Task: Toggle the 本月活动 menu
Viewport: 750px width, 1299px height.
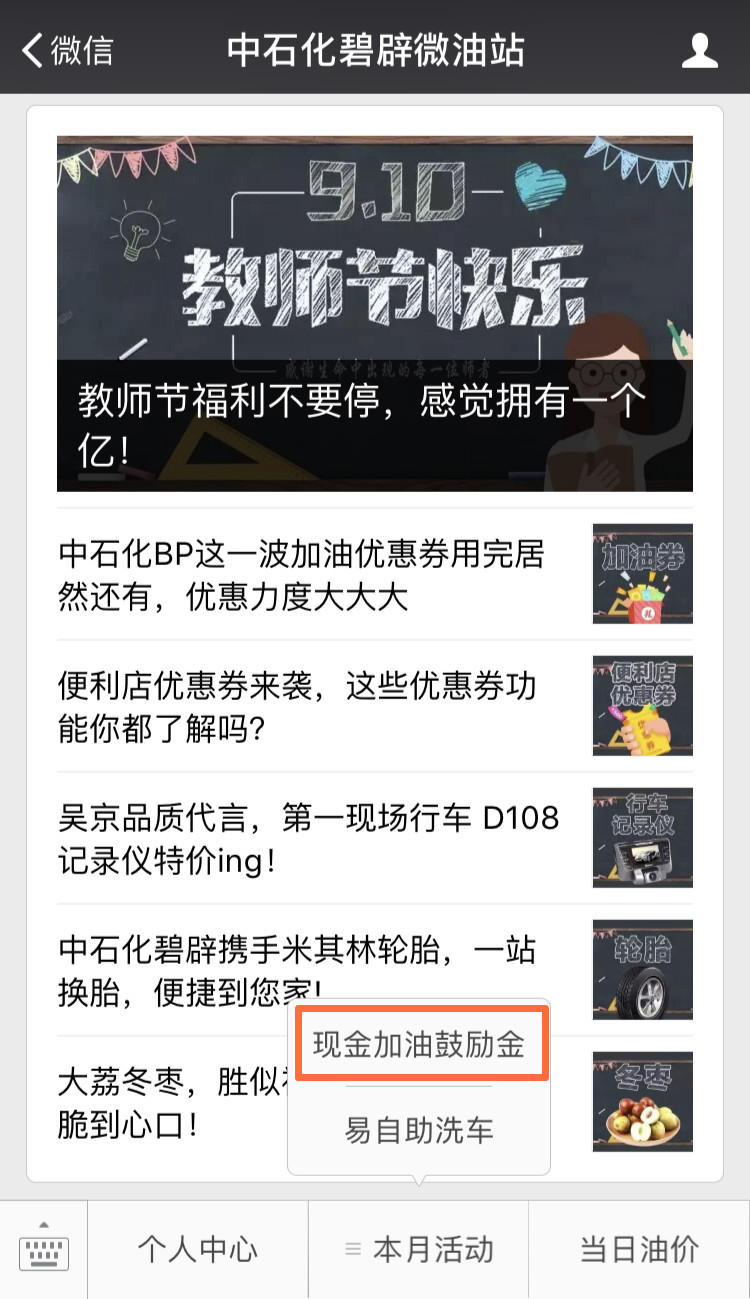Action: (419, 1249)
